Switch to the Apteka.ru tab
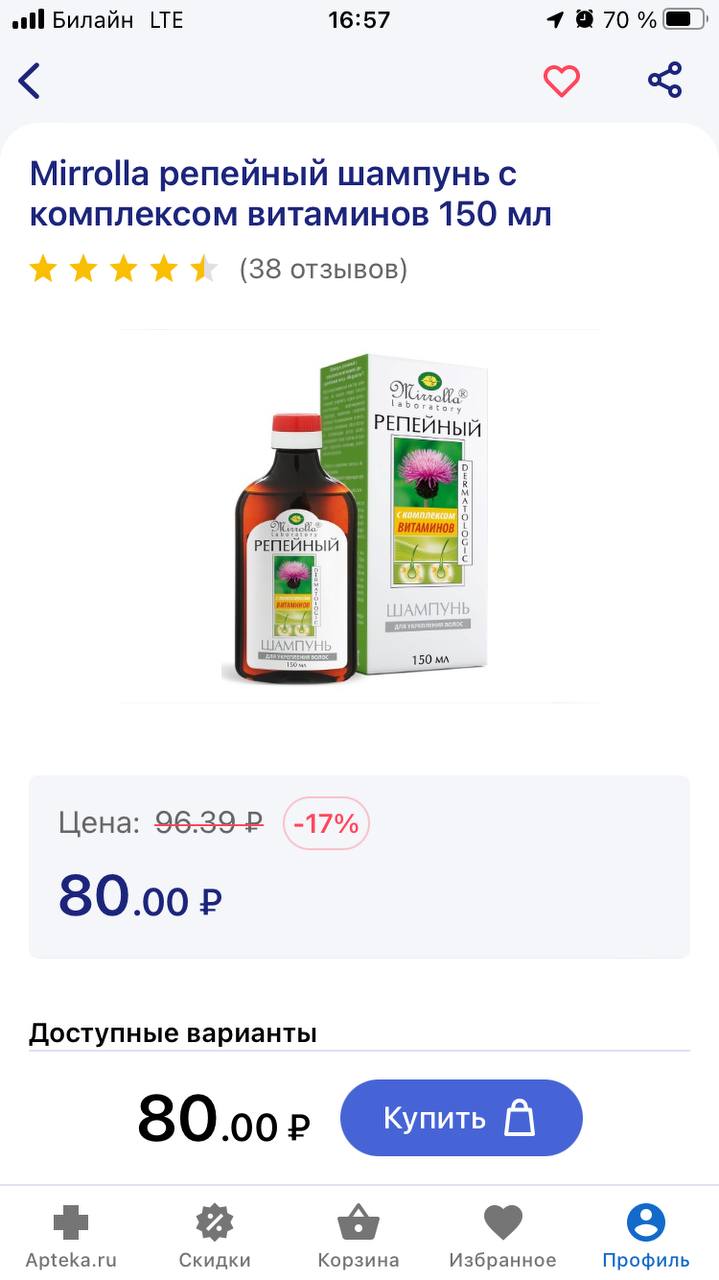Screen dimensions: 719x1280 pos(71,1236)
